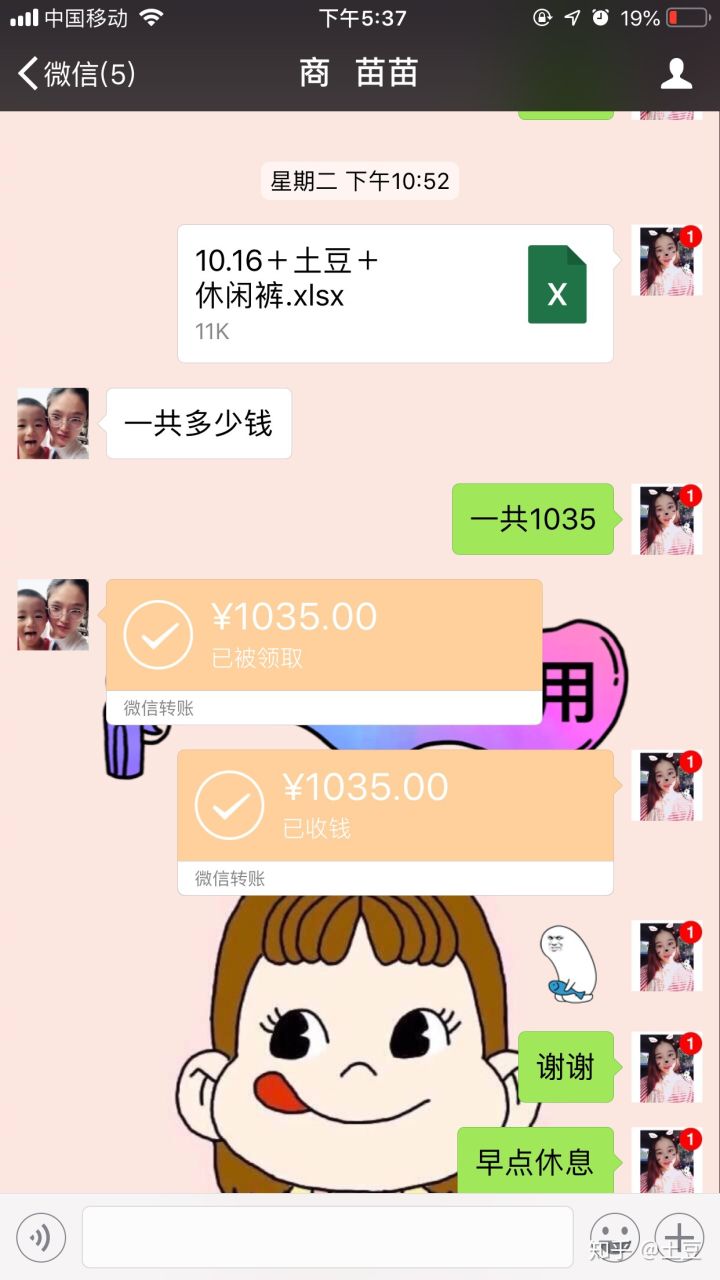This screenshot has height=1280, width=720.
Task: Open the chat info profile icon
Action: (x=677, y=74)
